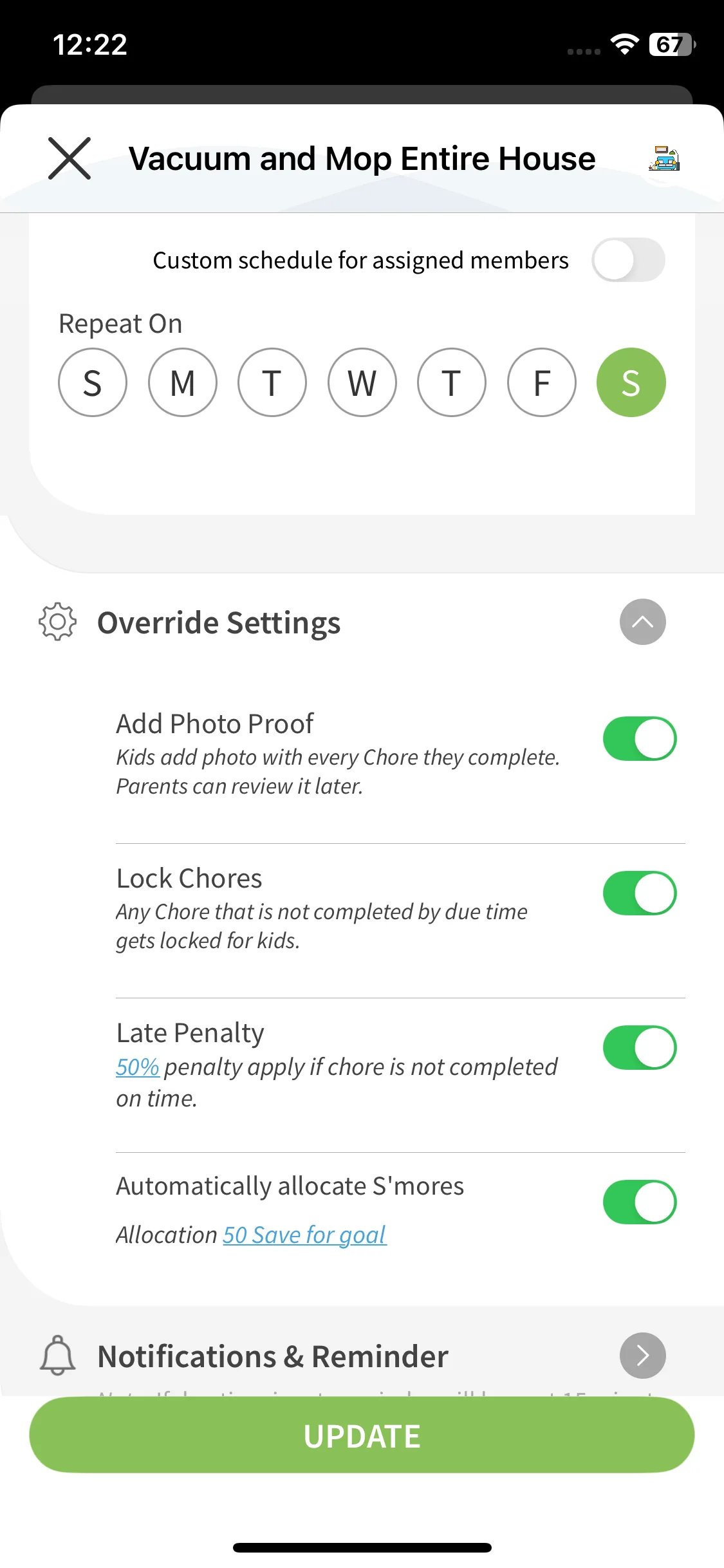Viewport: 724px width, 1568px height.
Task: Open the 50 Save for goal allocation link
Action: coord(304,1235)
